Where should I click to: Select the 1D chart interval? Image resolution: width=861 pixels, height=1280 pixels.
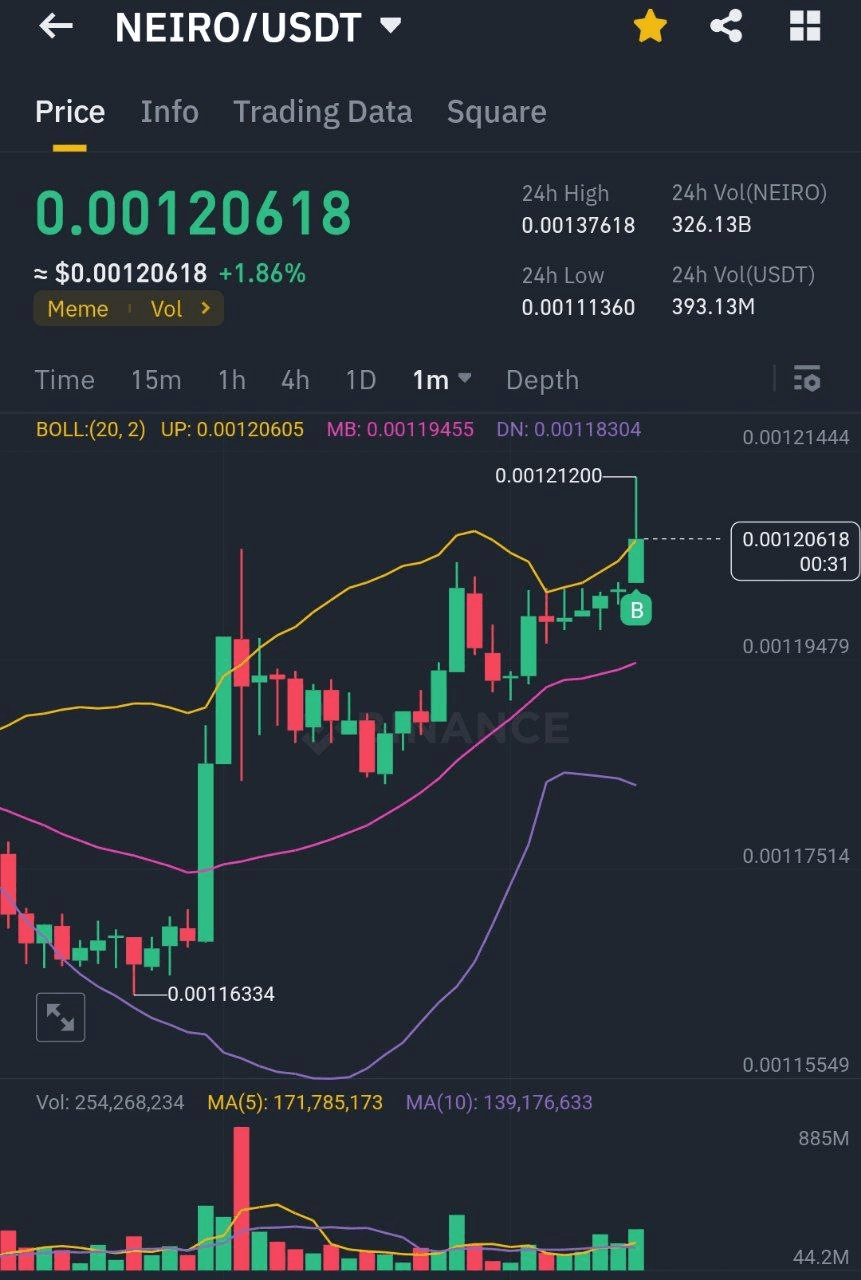click(x=360, y=380)
